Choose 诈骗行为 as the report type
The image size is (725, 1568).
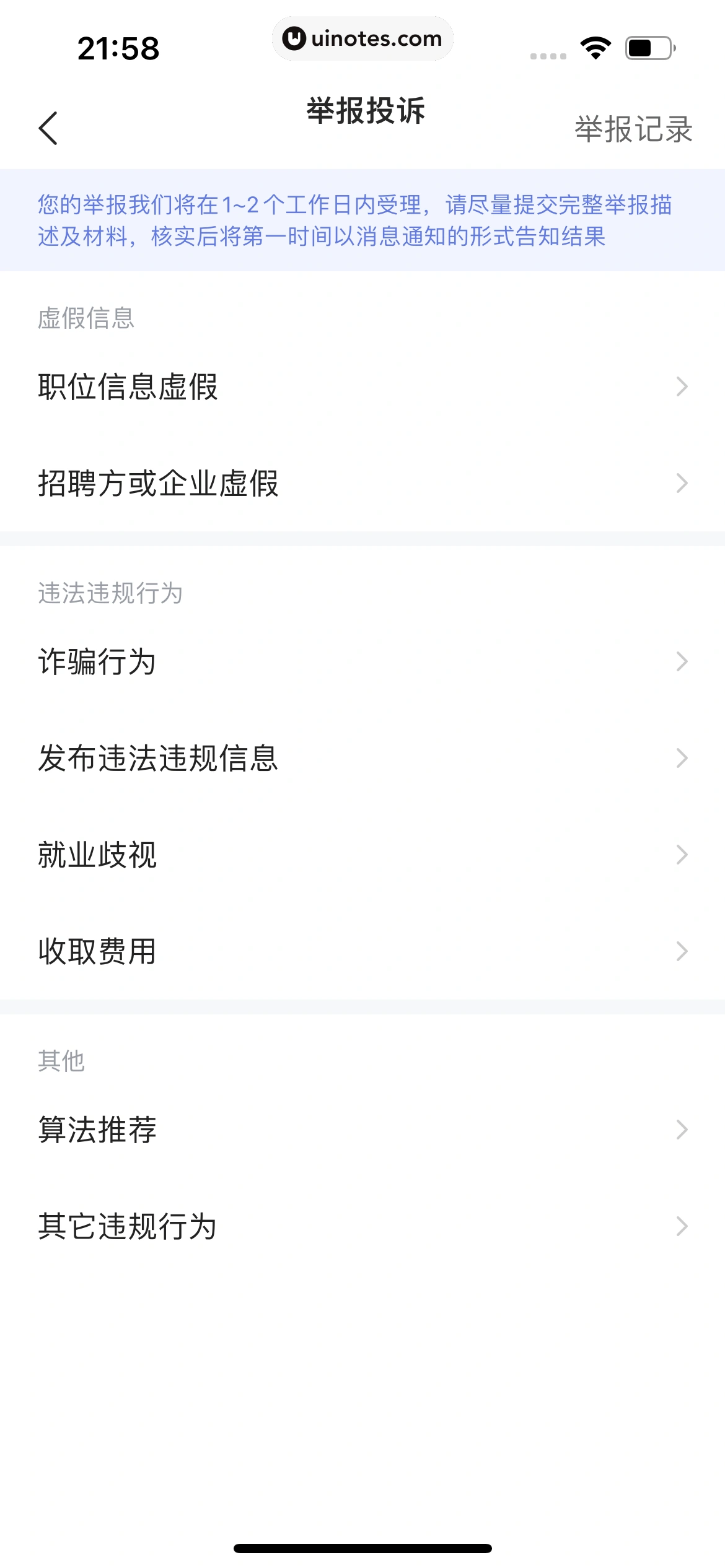tap(362, 662)
